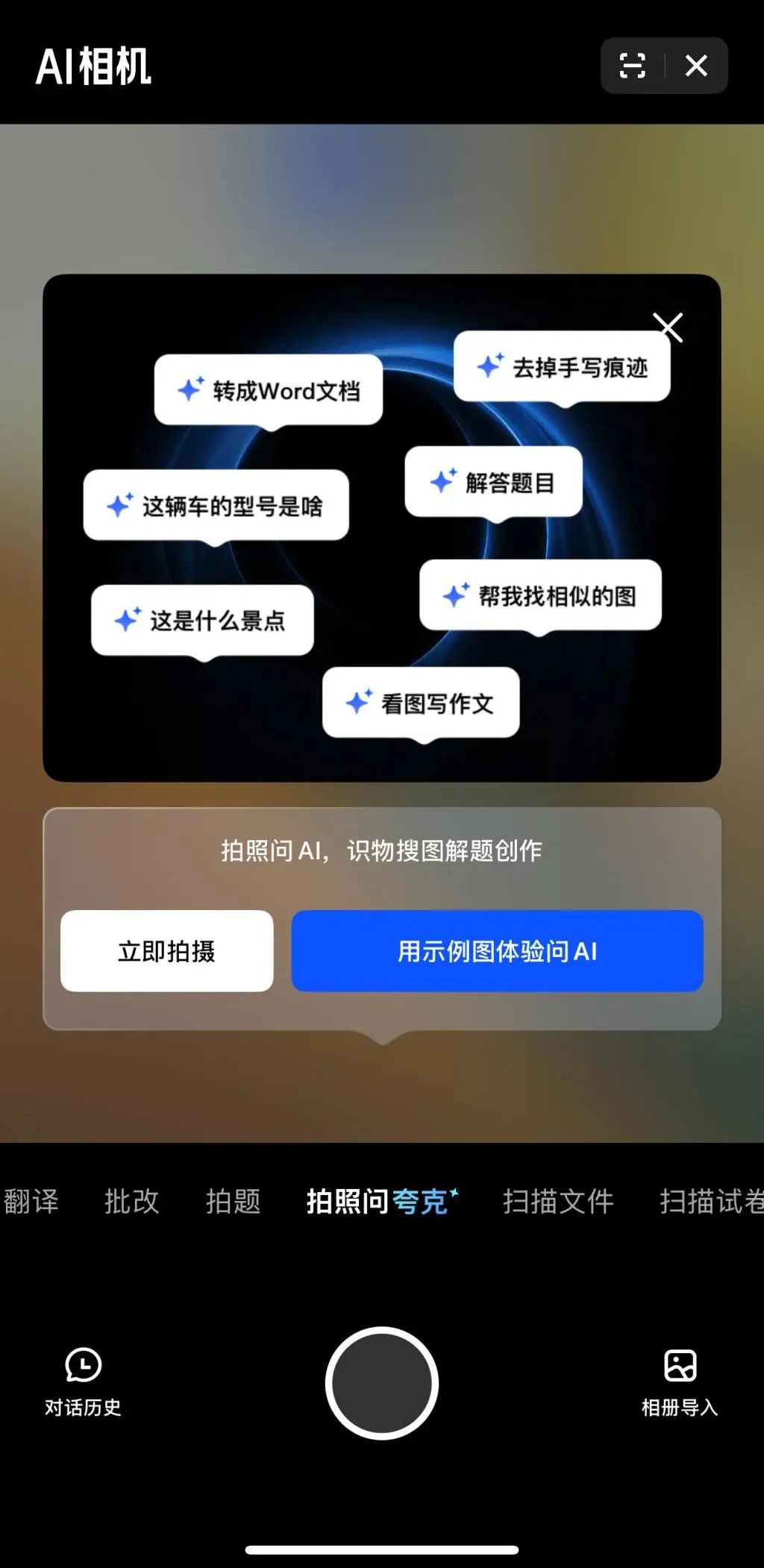Select the 拍题 mode
This screenshot has height=1568, width=764.
tap(233, 1202)
